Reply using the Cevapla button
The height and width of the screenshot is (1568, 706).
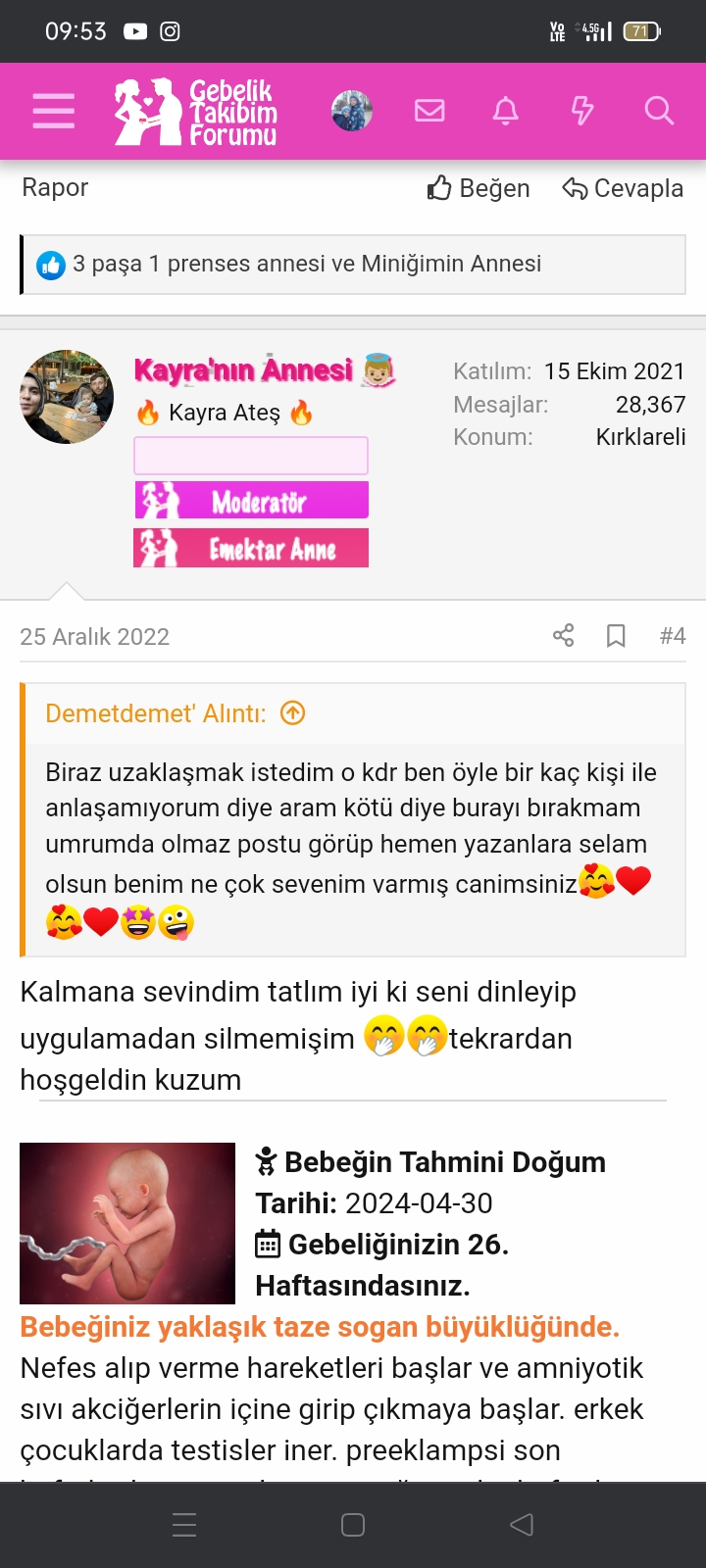pyautogui.click(x=623, y=188)
